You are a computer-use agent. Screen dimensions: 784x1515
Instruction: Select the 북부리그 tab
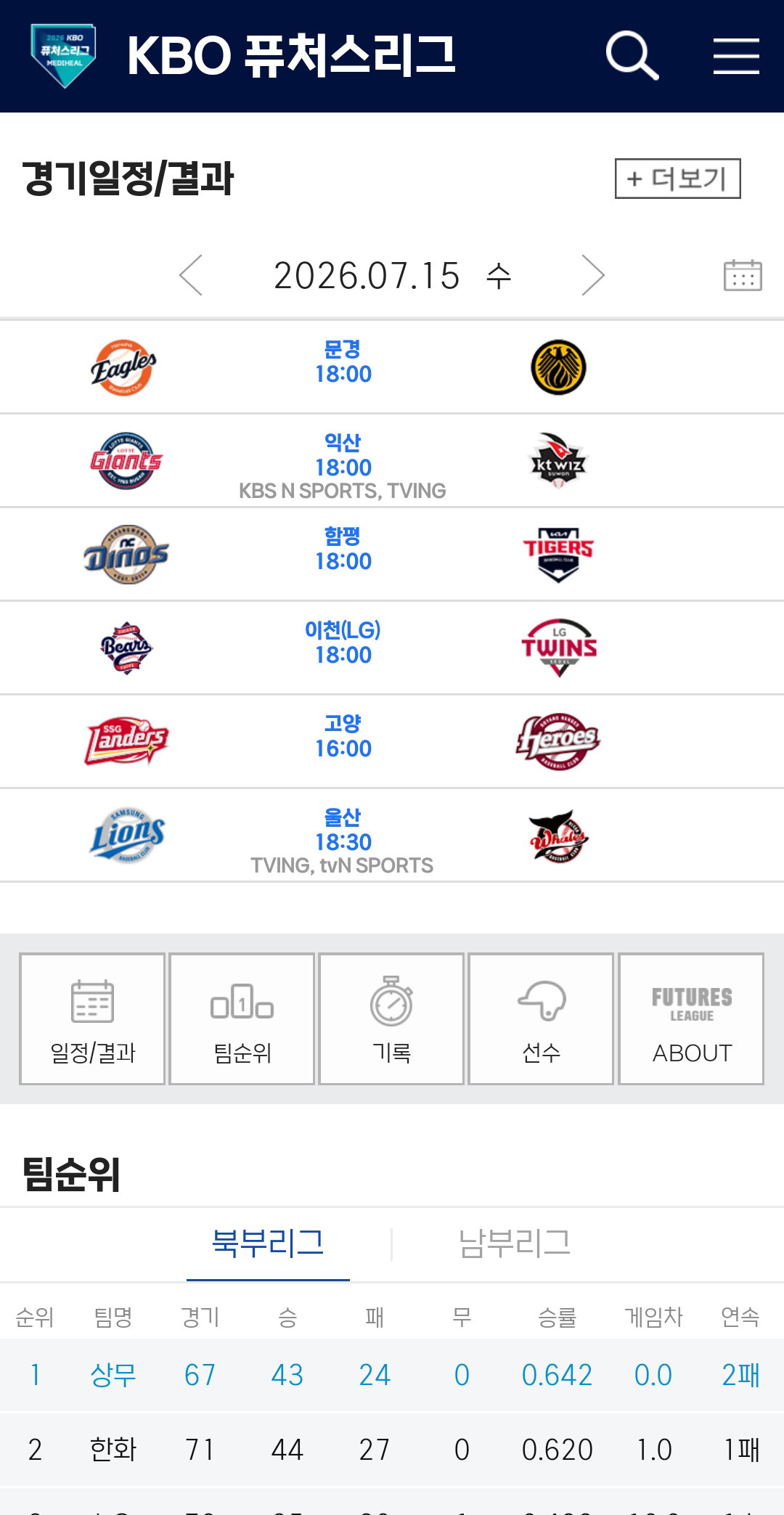(268, 1243)
